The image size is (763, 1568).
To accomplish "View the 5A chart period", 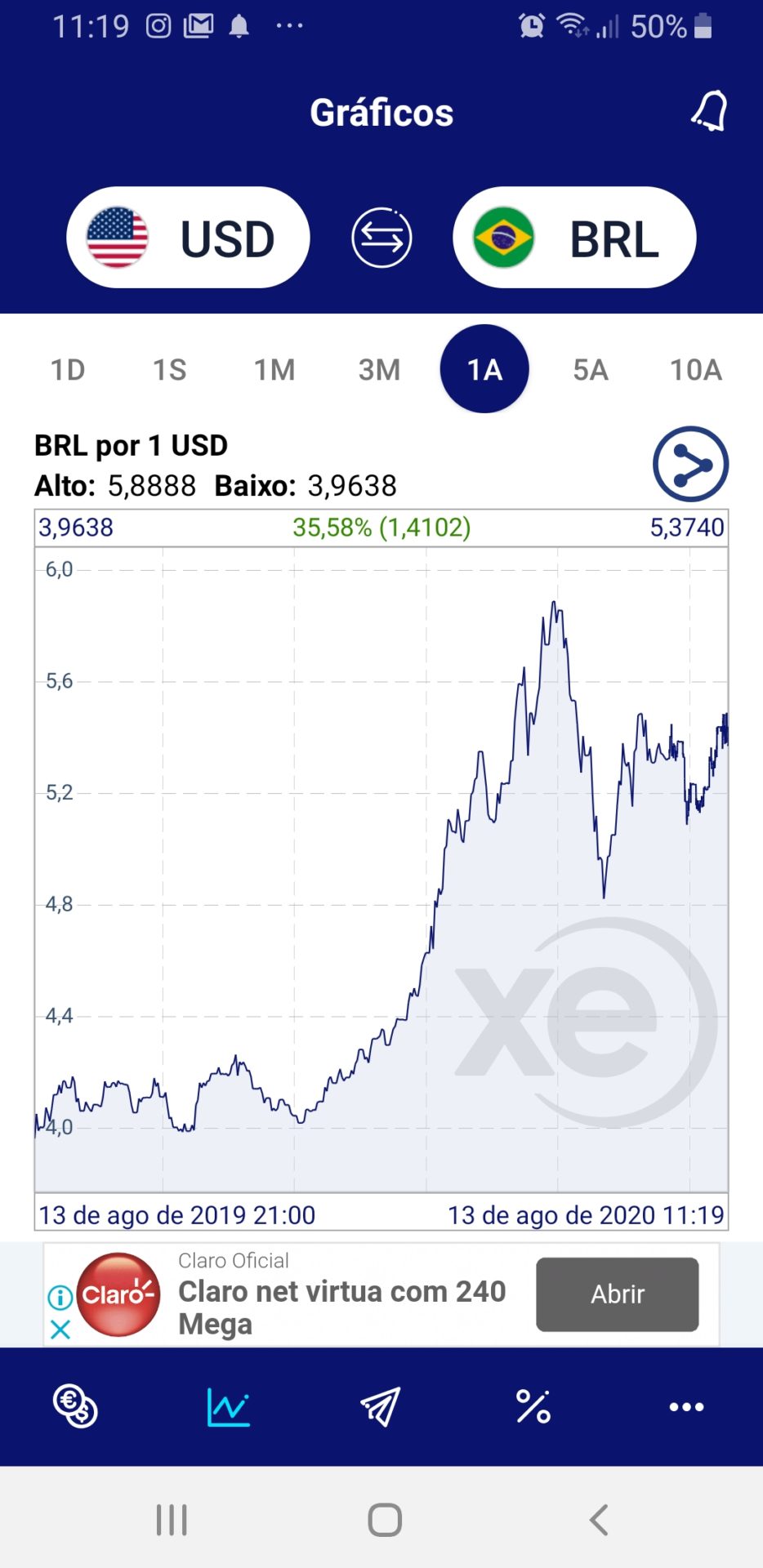I will point(591,370).
